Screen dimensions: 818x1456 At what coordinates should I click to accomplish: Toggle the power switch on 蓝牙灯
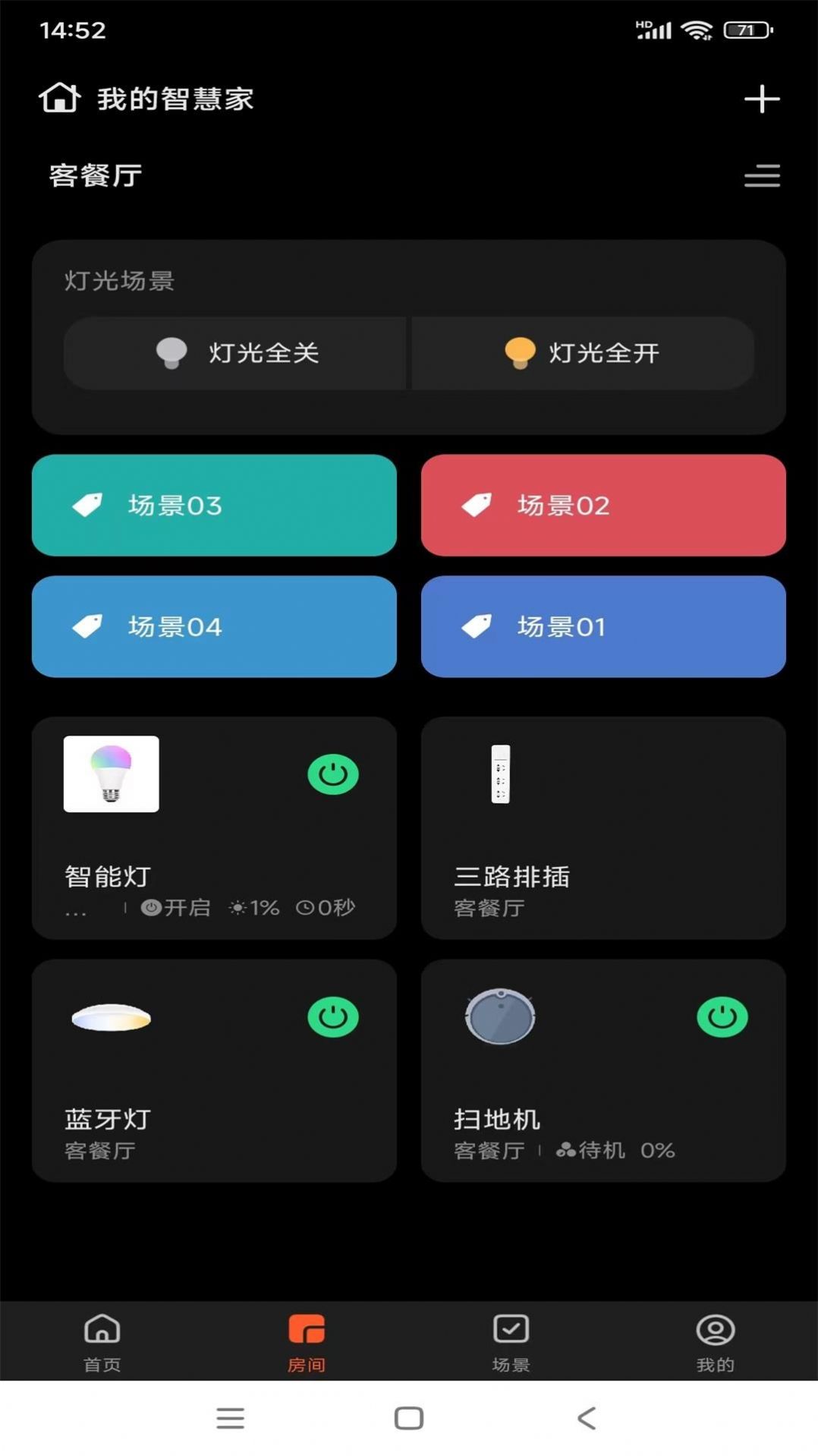(x=332, y=1017)
